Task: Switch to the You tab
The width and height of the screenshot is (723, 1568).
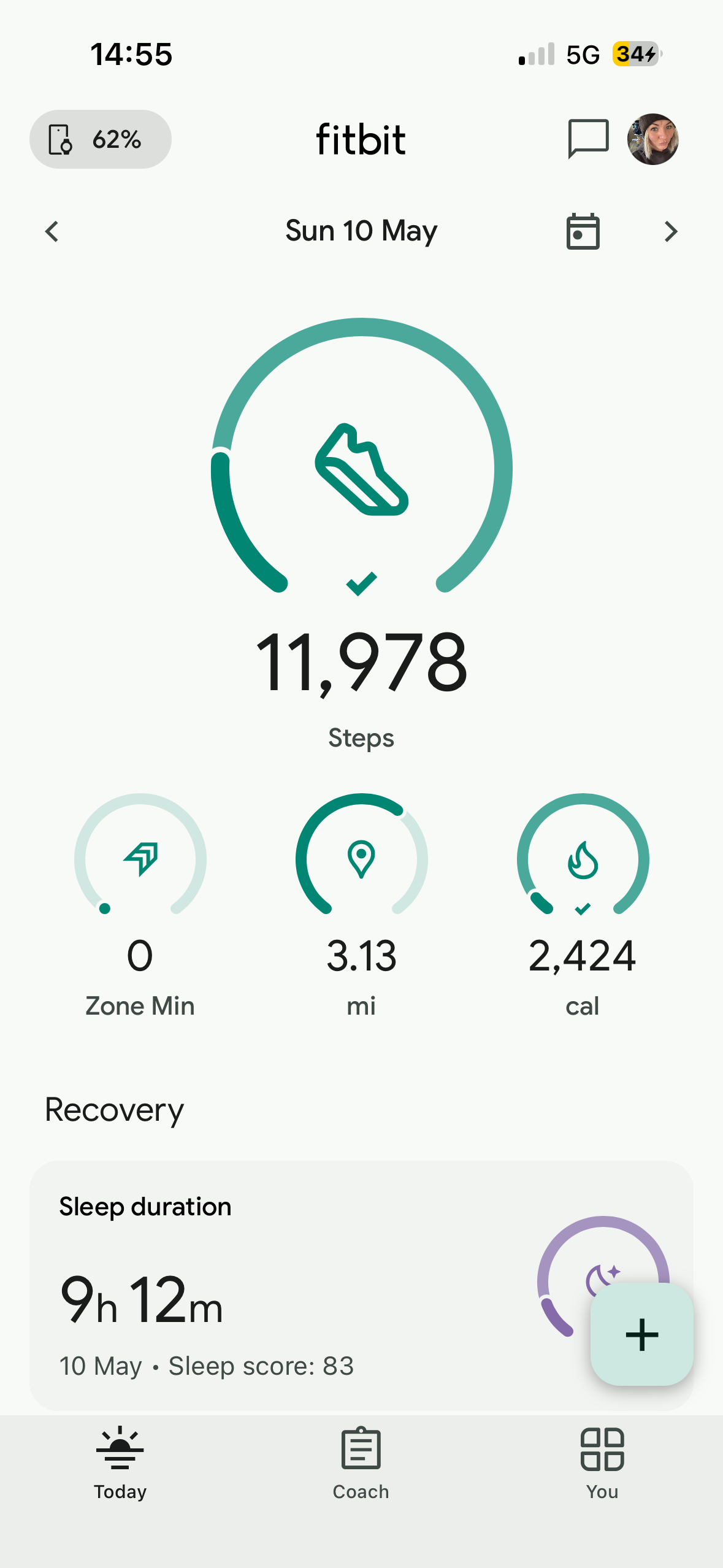Action: 602,1463
